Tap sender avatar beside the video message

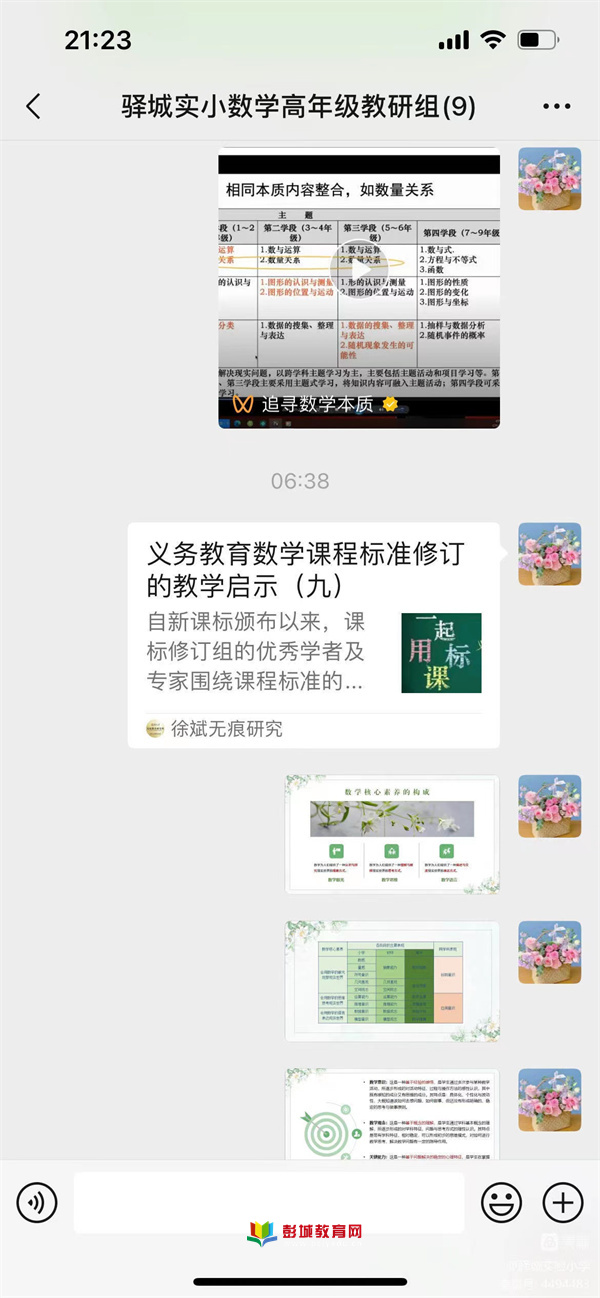click(x=549, y=179)
